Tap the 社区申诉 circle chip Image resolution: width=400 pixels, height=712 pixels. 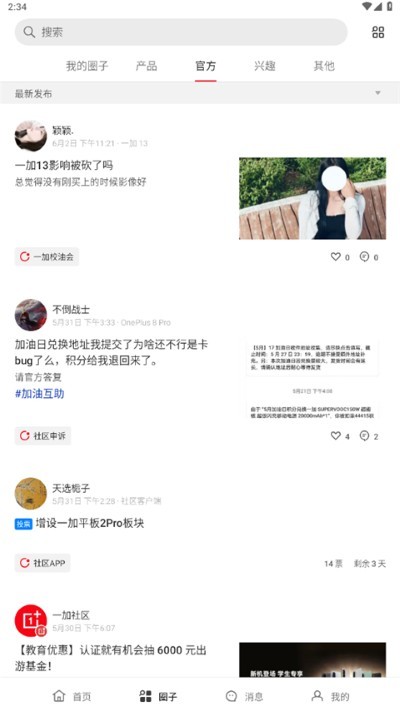pyautogui.click(x=43, y=436)
